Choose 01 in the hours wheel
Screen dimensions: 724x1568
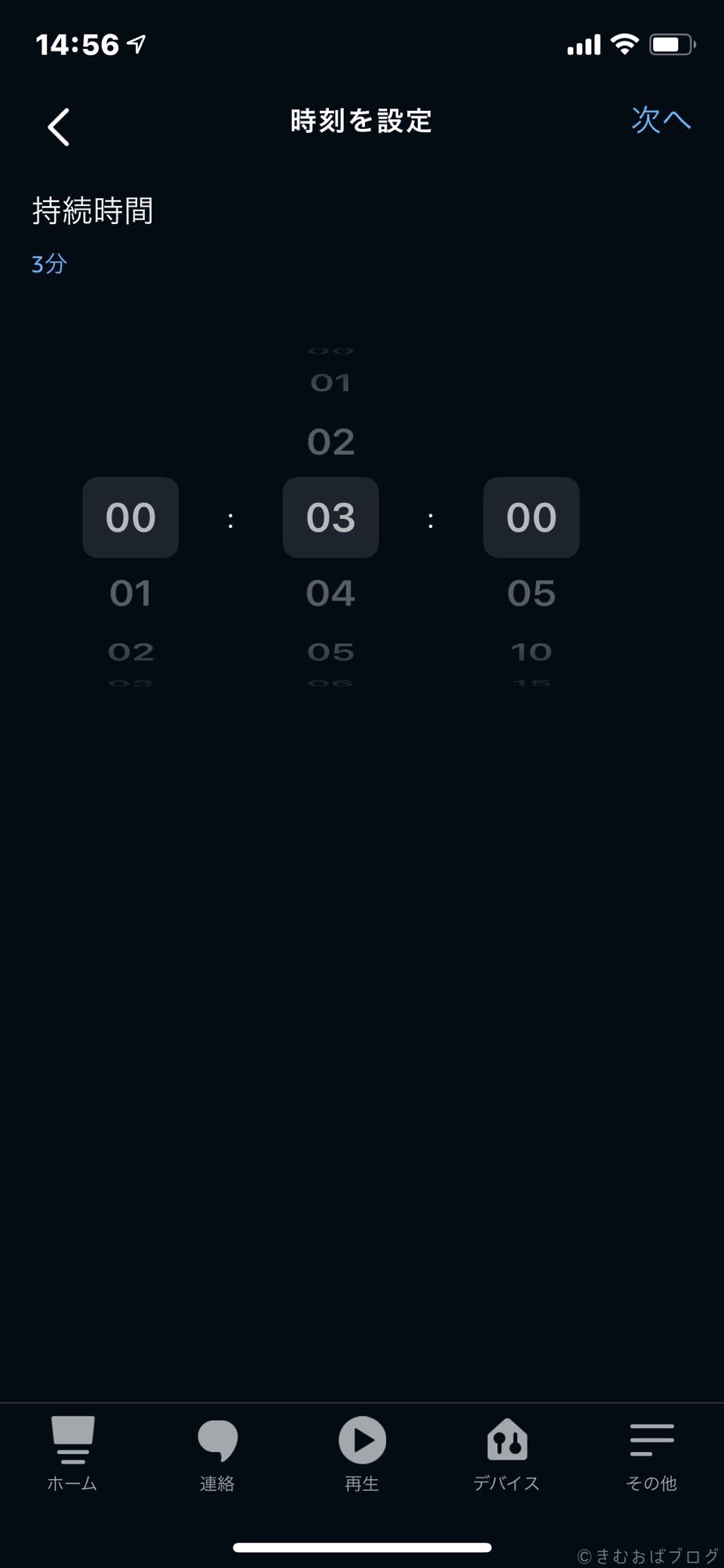[130, 594]
